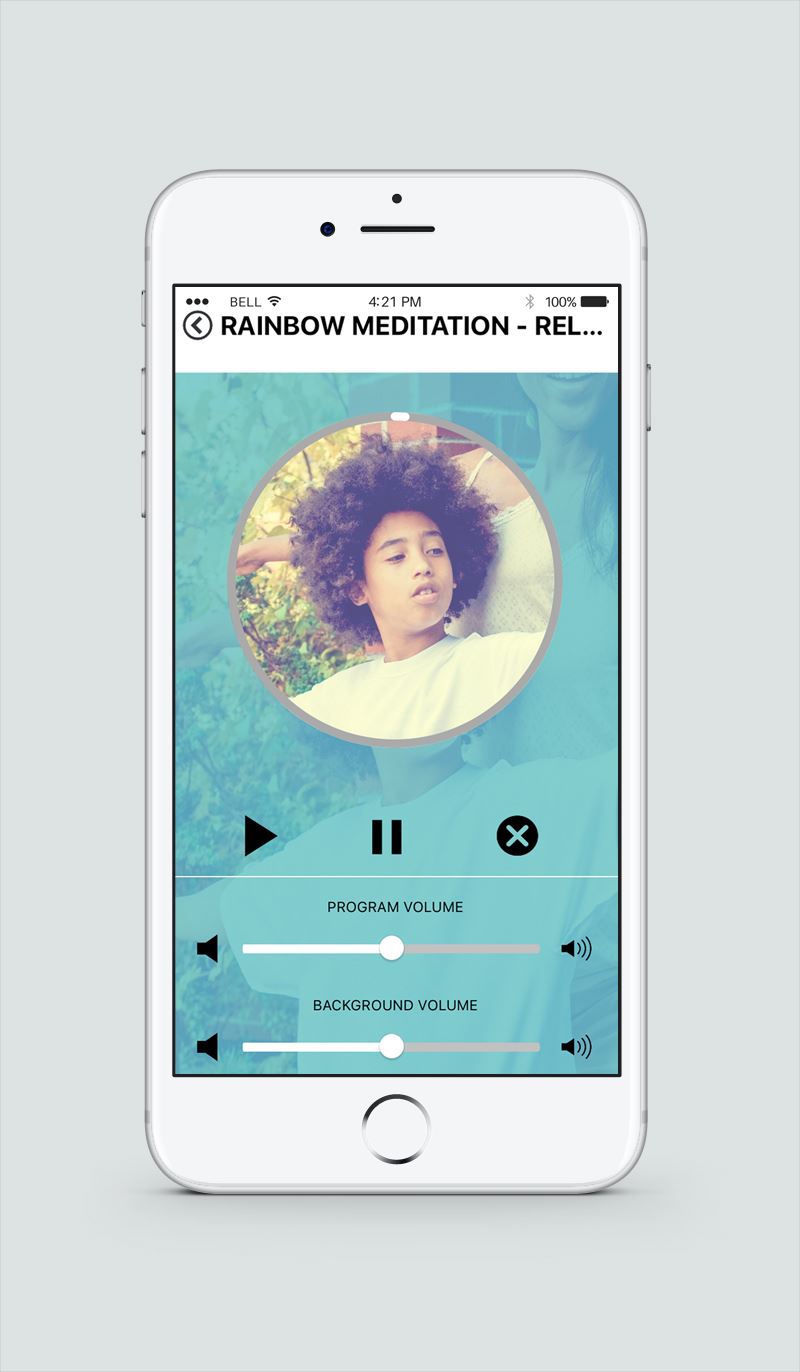Screen dimensions: 800x1372
Task: Set the Background Volume slider to its midpoint
Action: point(391,1047)
